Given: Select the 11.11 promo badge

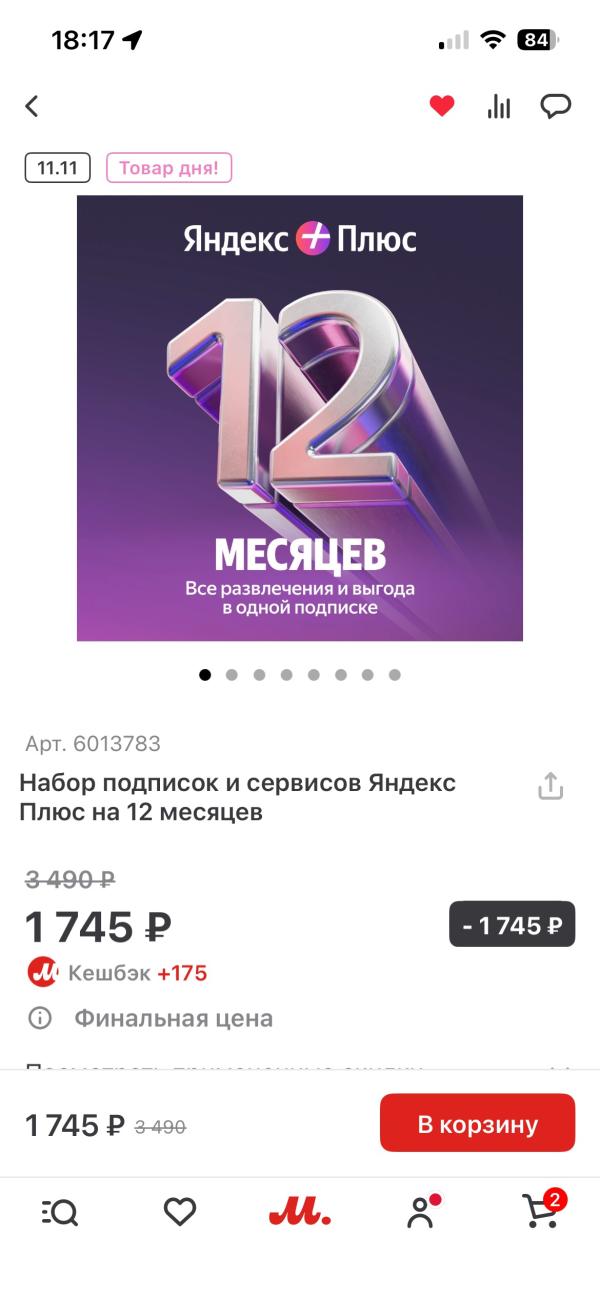Looking at the screenshot, I should pyautogui.click(x=57, y=168).
